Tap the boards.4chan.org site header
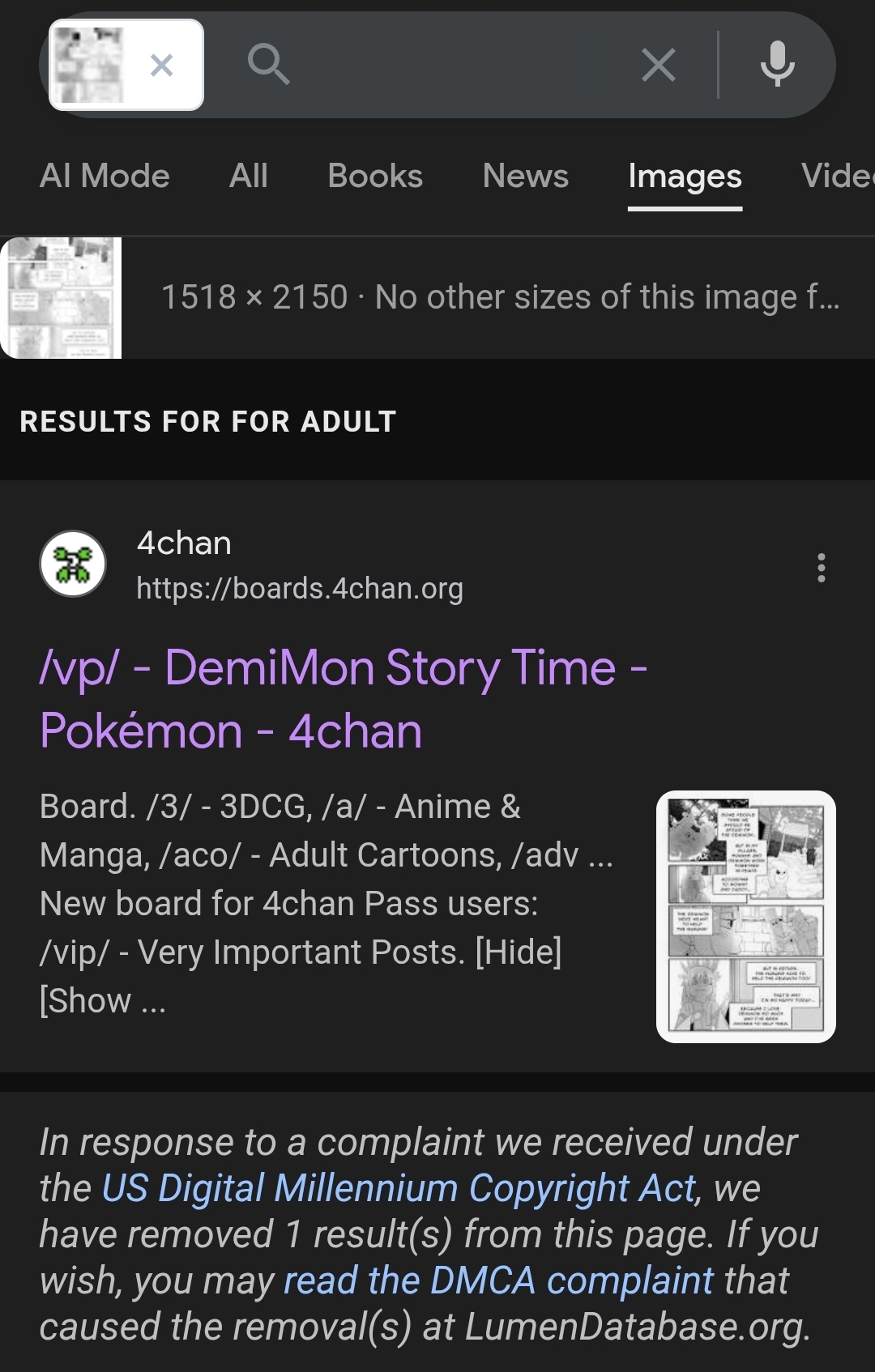Image resolution: width=875 pixels, height=1372 pixels. tap(299, 565)
